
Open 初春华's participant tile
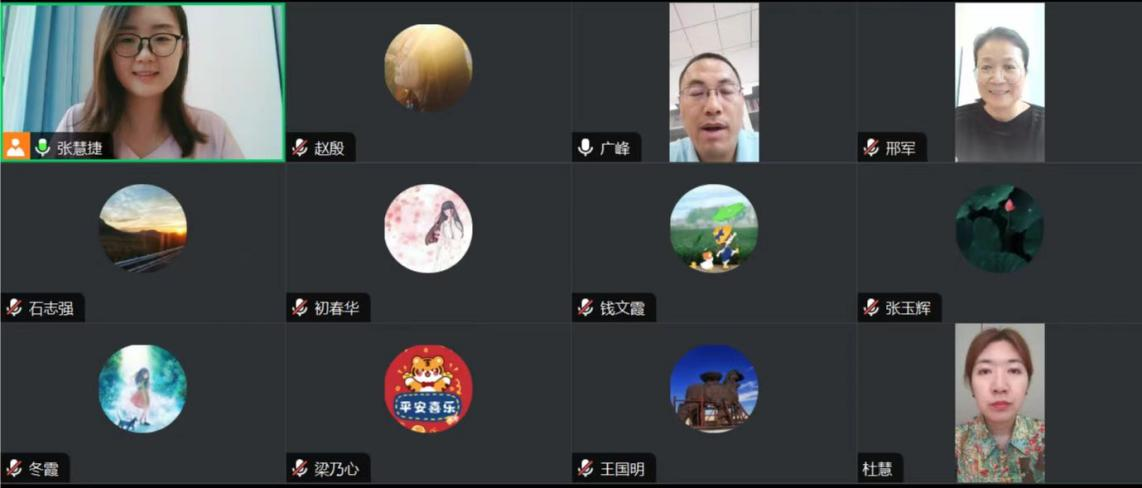tap(428, 241)
